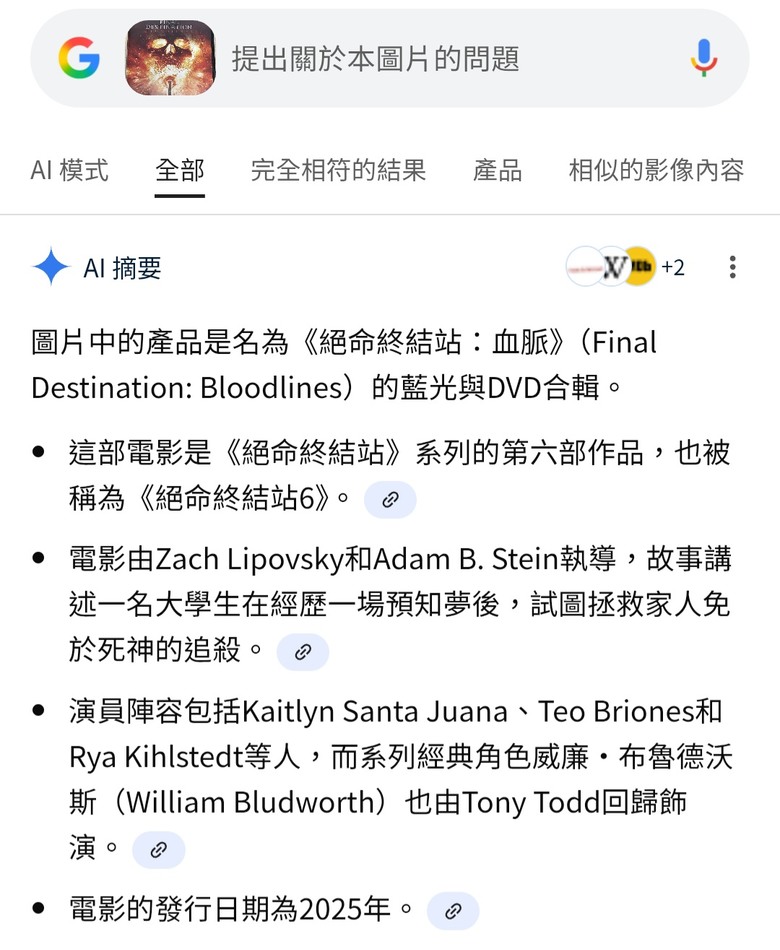The height and width of the screenshot is (950, 780).
Task: View the 相似的影像內容 tab
Action: coord(656,170)
